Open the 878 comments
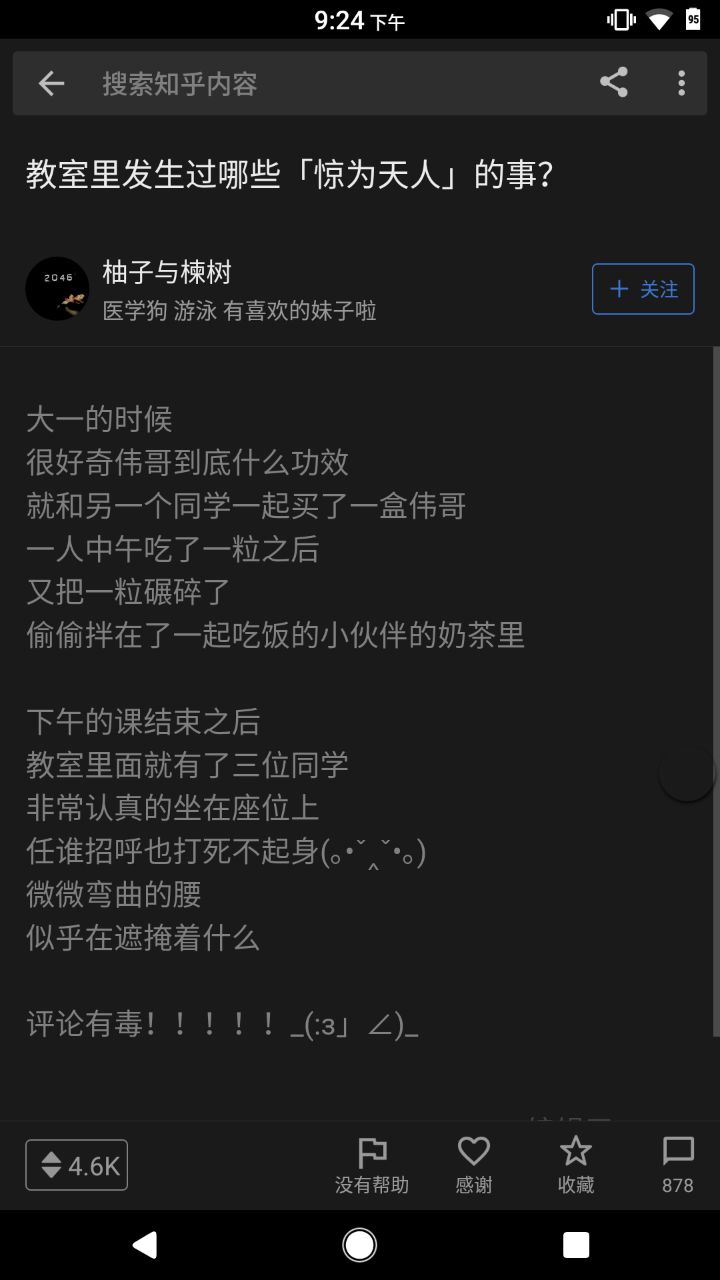The height and width of the screenshot is (1280, 720). [677, 1165]
